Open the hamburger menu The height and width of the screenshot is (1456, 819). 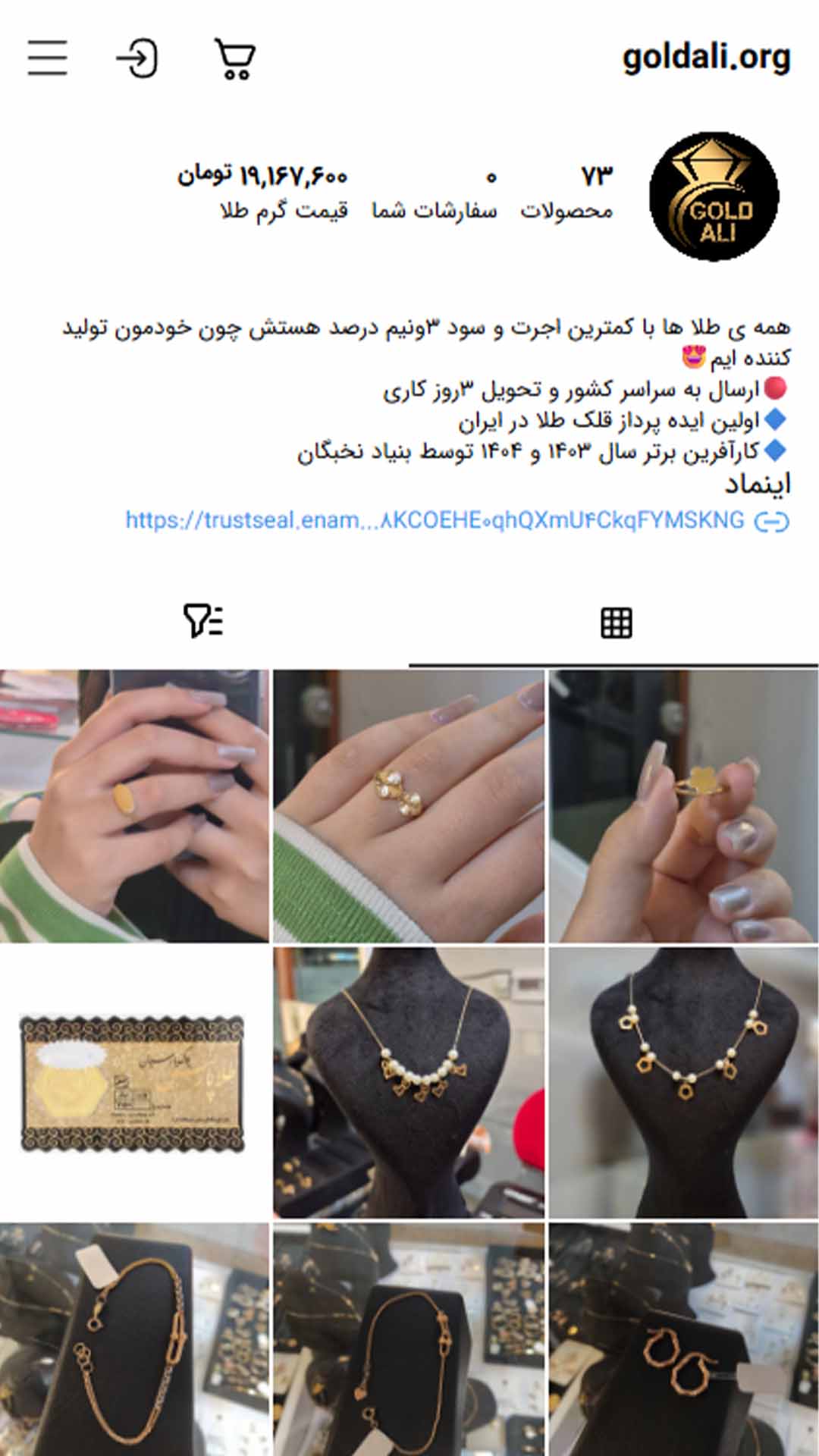click(x=47, y=58)
